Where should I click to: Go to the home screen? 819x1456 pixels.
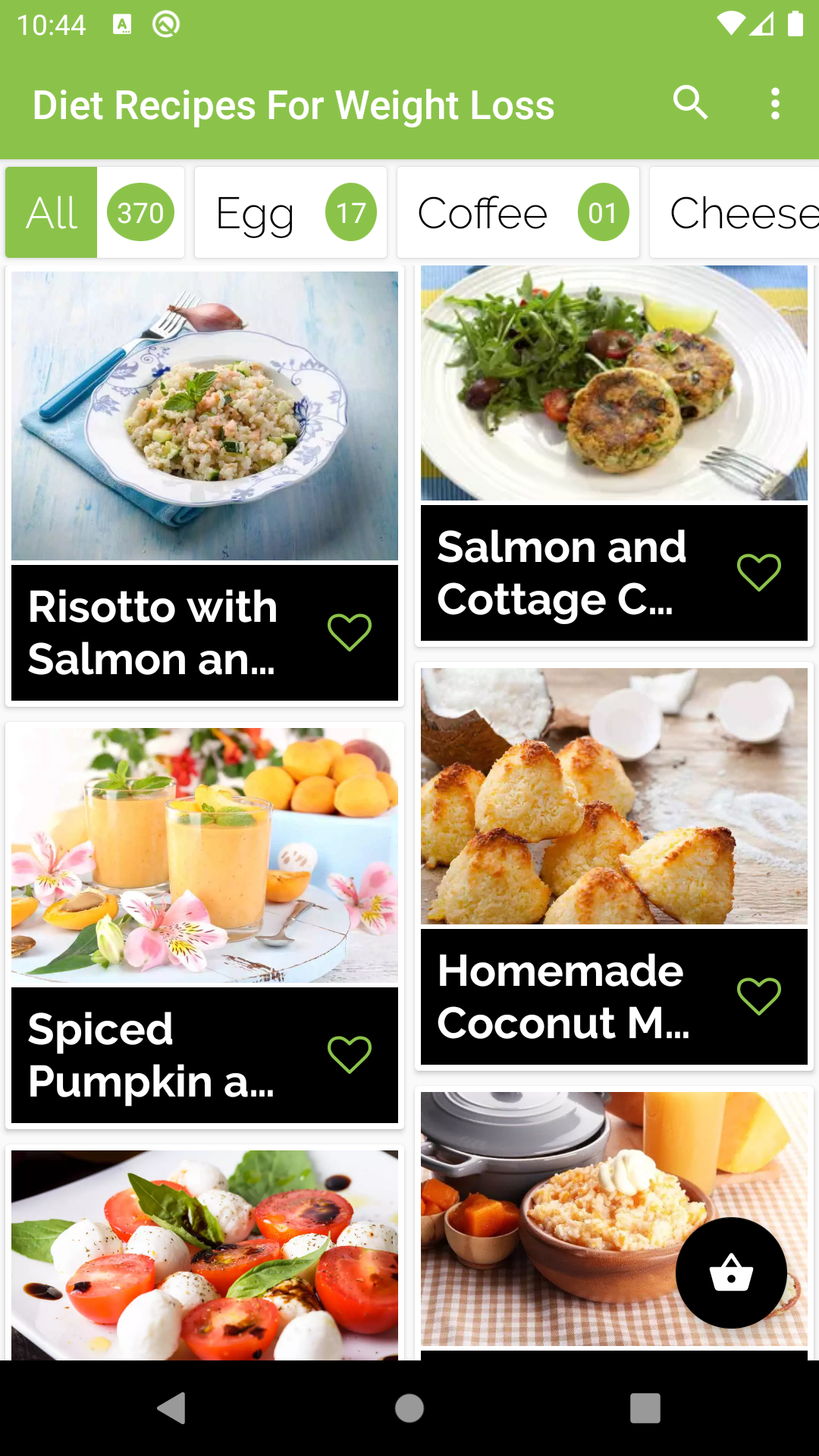(x=409, y=1408)
